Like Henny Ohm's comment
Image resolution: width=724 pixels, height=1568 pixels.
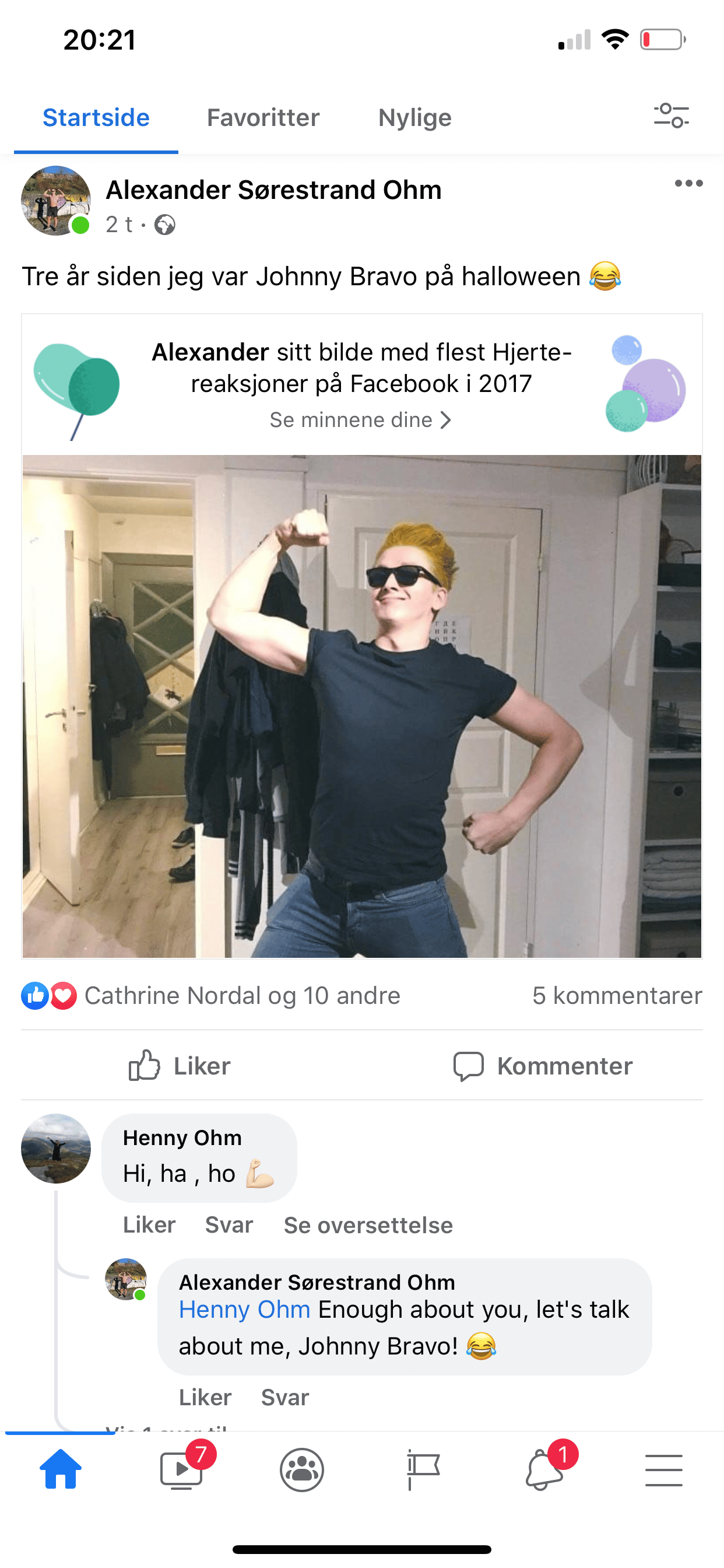coord(149,1224)
